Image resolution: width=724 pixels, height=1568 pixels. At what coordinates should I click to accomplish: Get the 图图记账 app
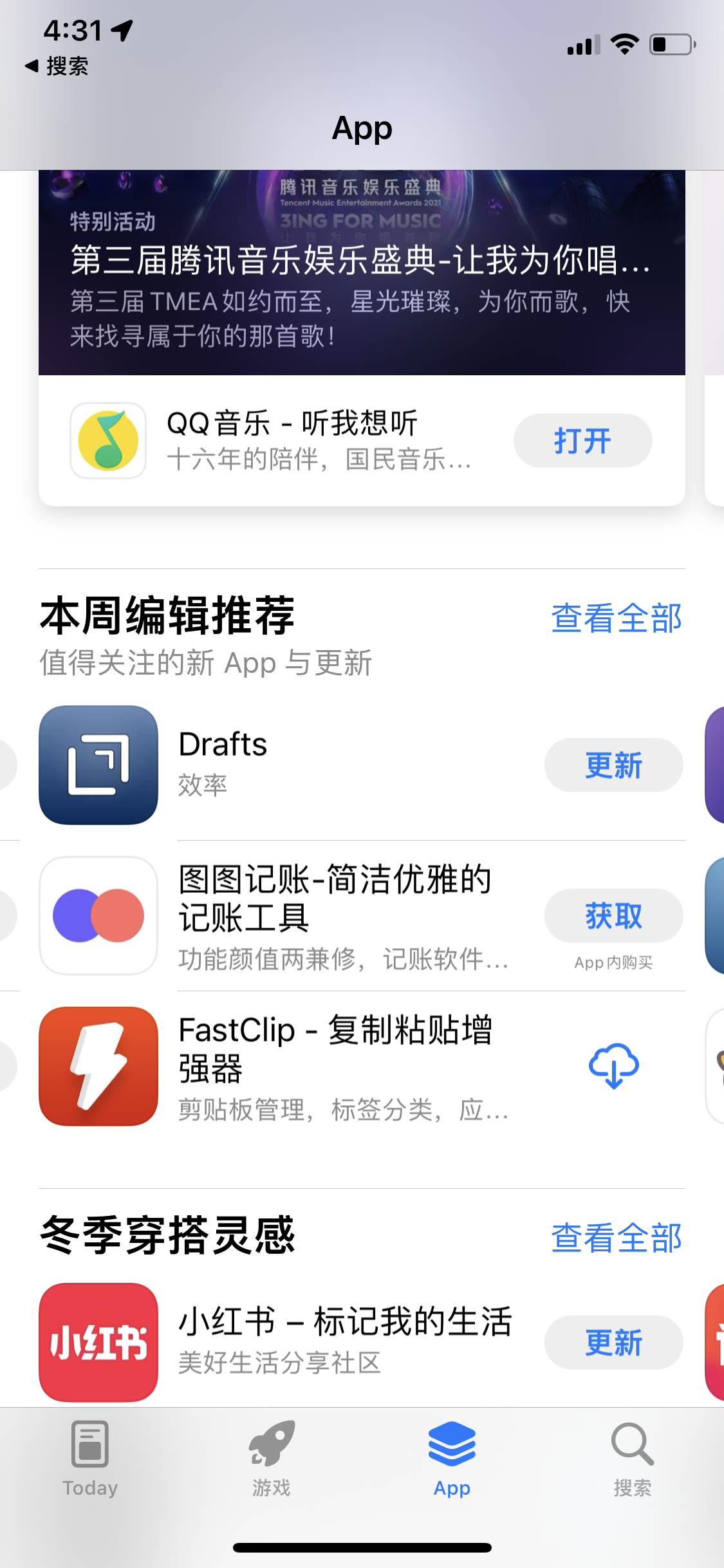(613, 915)
